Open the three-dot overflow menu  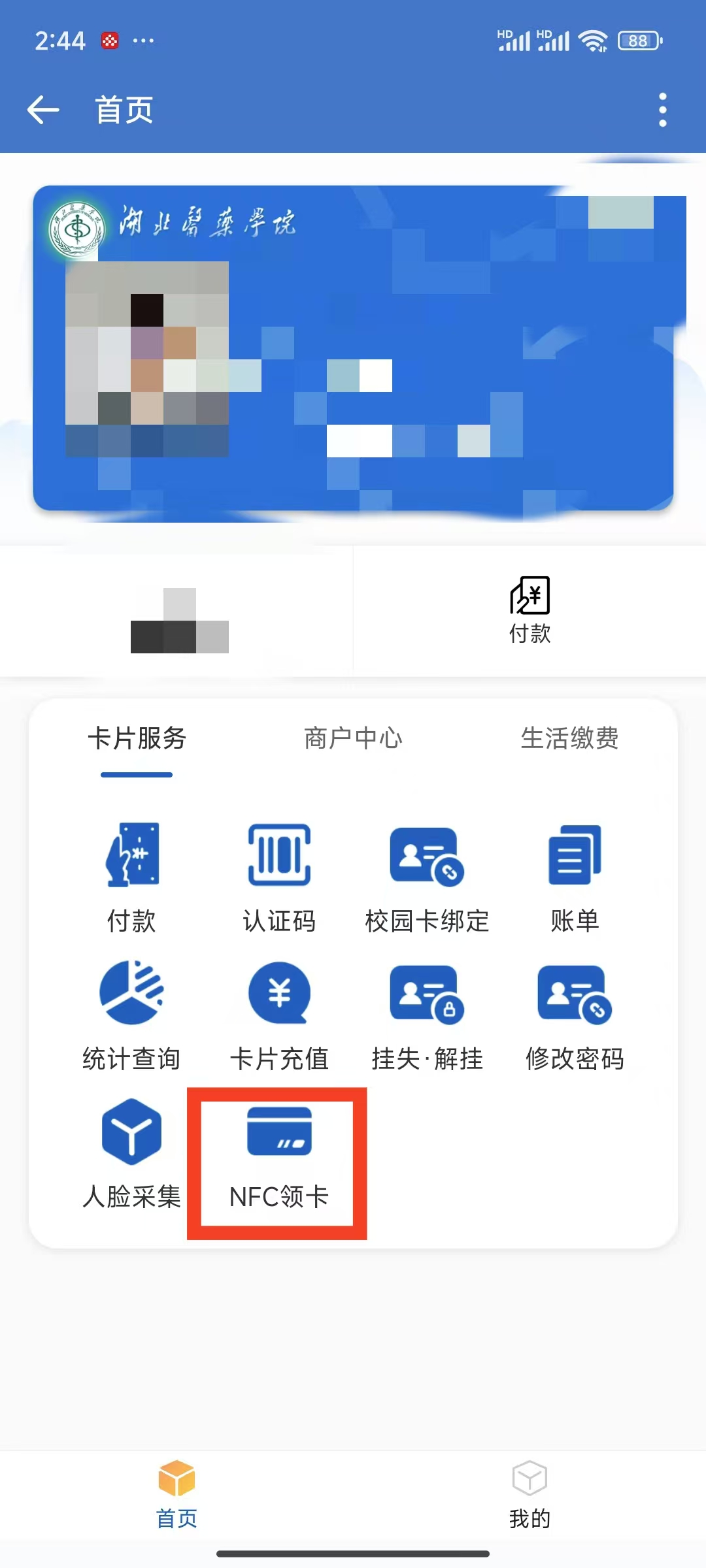pyautogui.click(x=662, y=110)
